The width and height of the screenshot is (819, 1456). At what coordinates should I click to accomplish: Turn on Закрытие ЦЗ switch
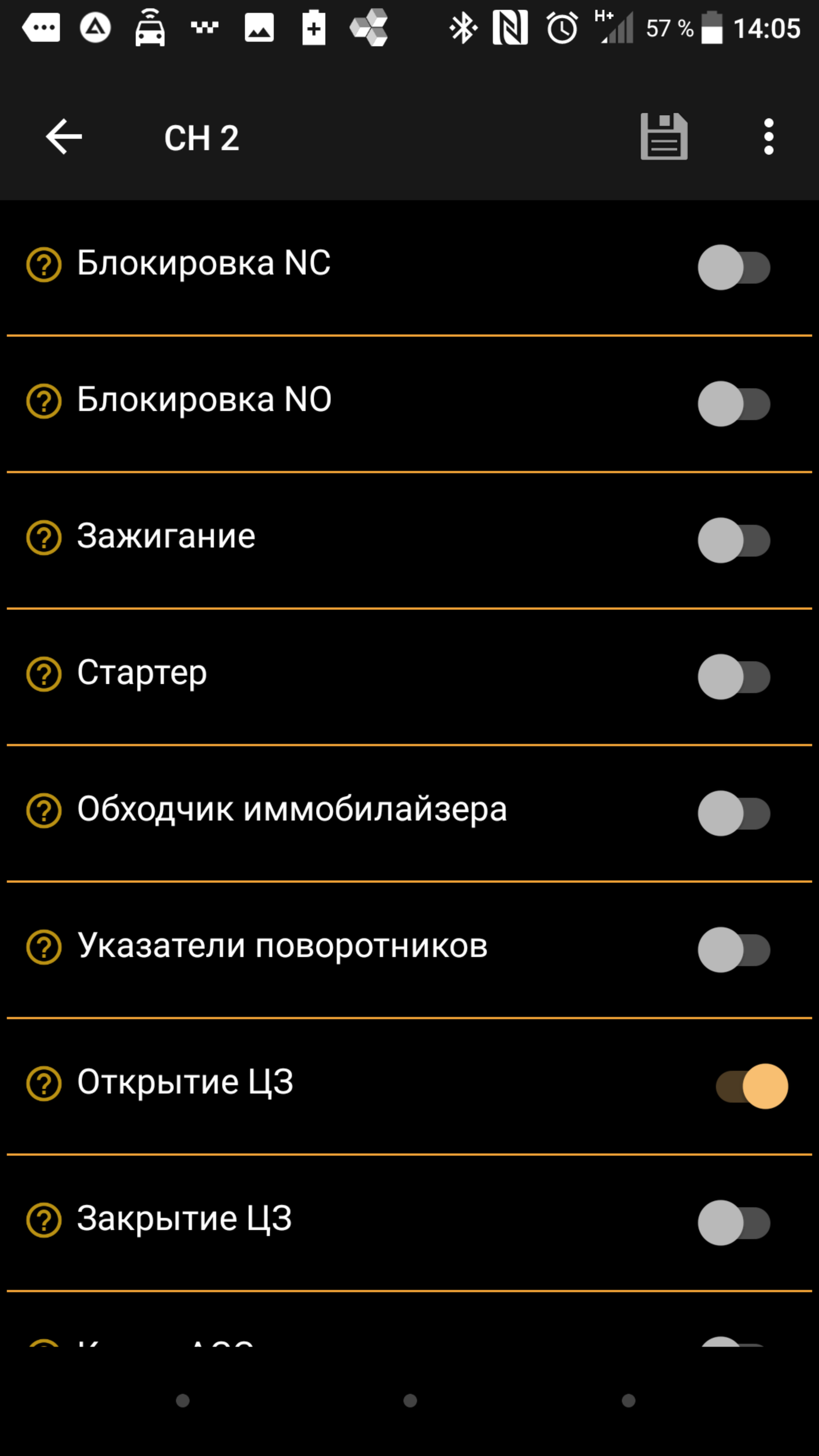(734, 1222)
